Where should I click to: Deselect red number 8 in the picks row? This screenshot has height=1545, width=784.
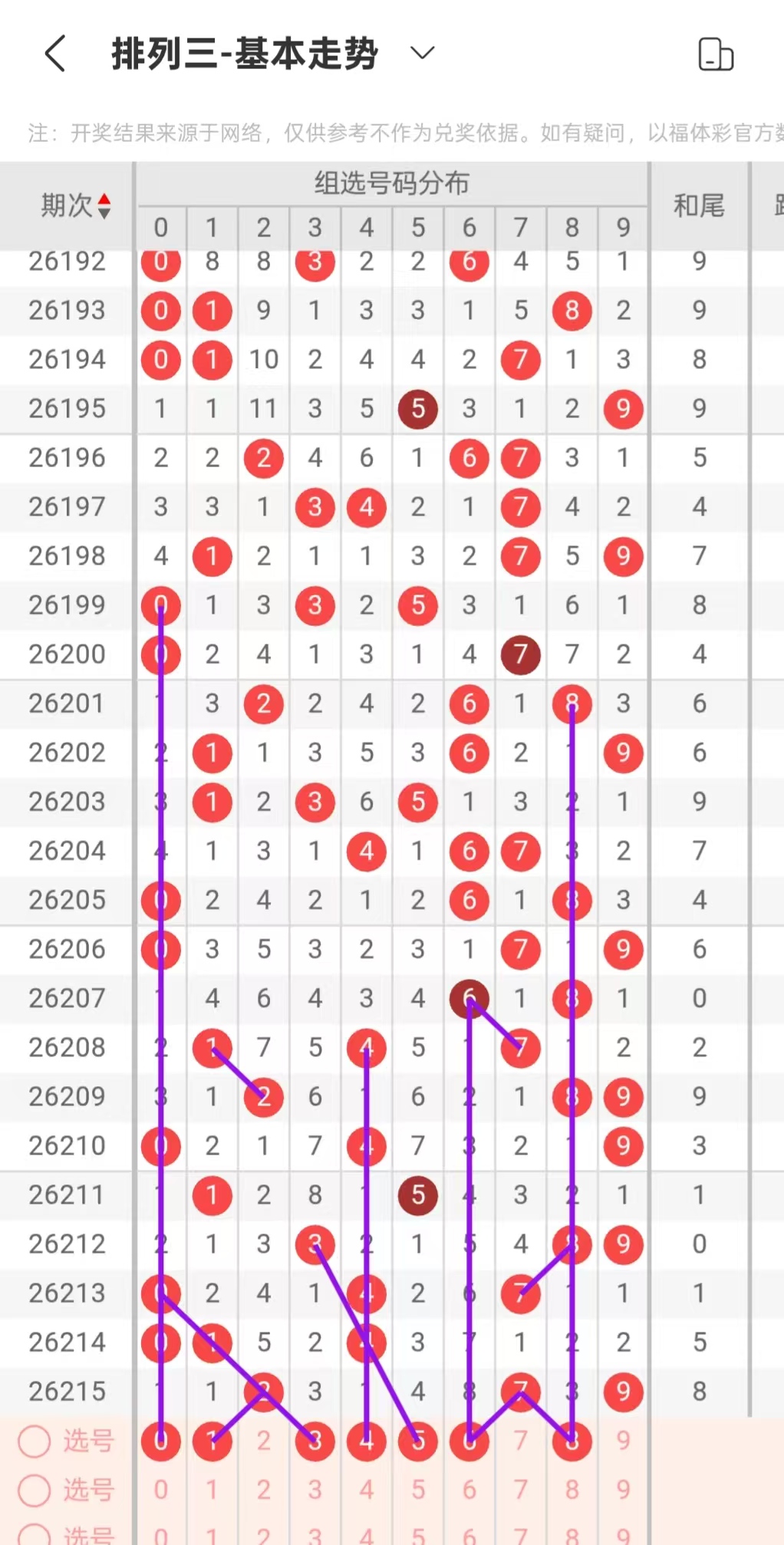(x=572, y=1441)
